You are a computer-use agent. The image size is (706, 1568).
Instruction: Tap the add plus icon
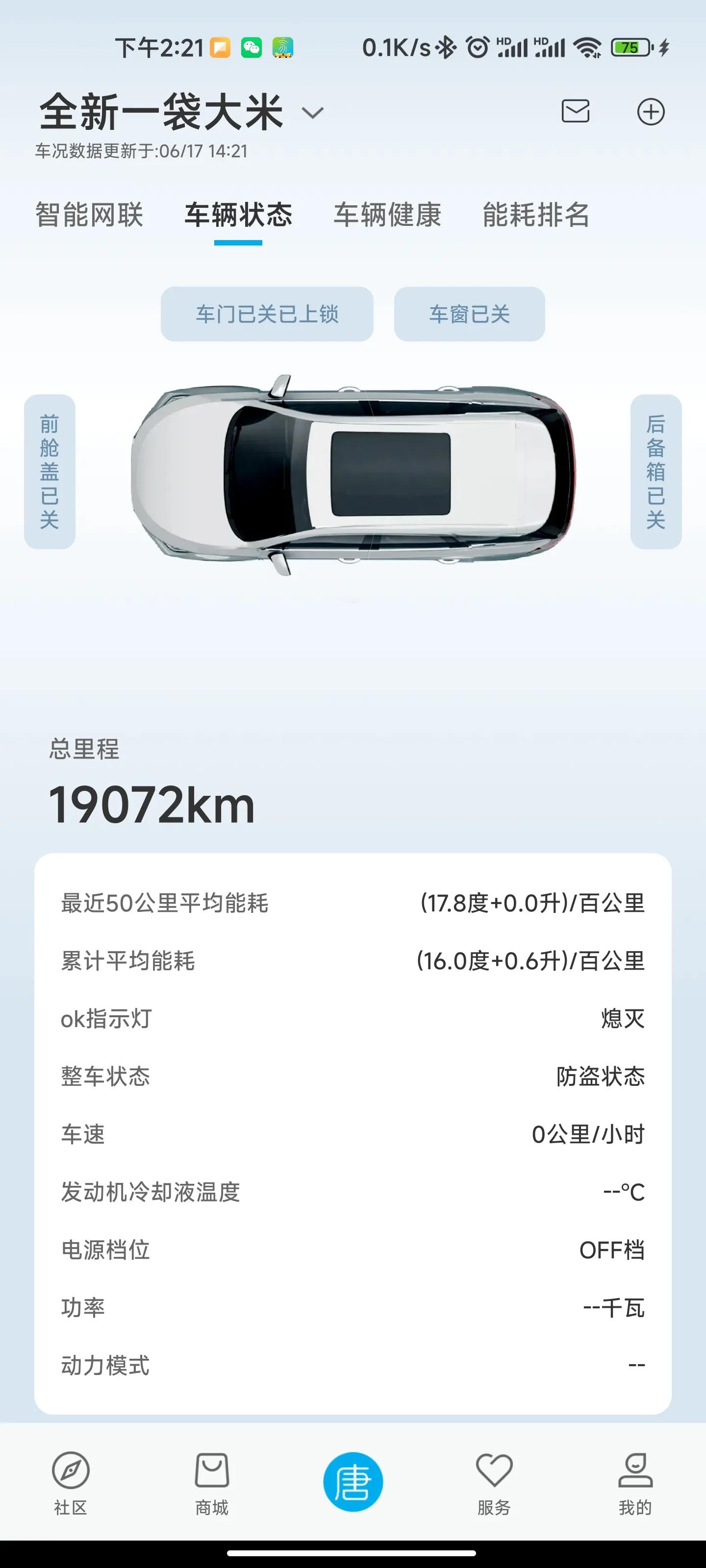tap(651, 112)
